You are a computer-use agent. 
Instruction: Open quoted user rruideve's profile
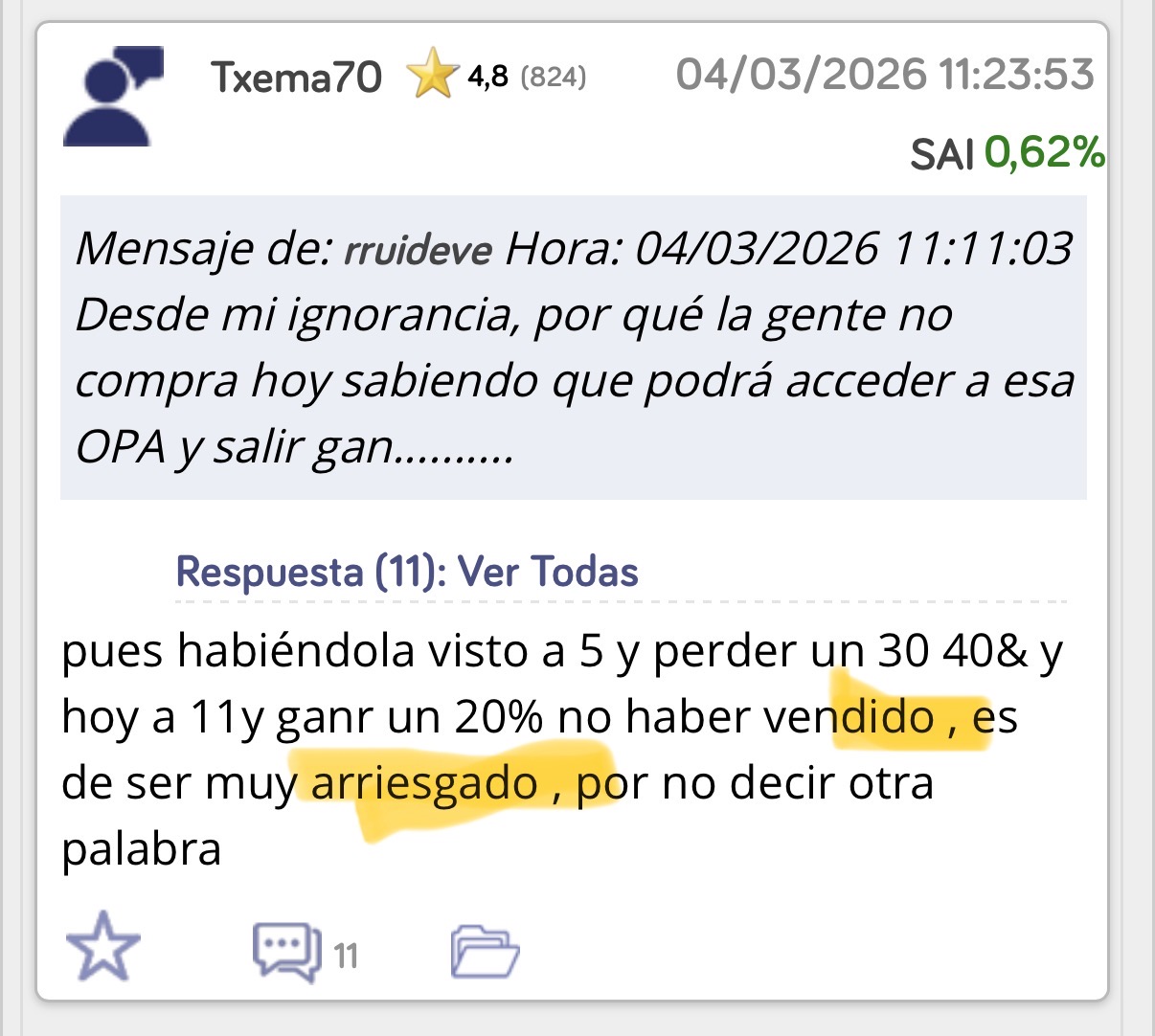pyautogui.click(x=418, y=250)
